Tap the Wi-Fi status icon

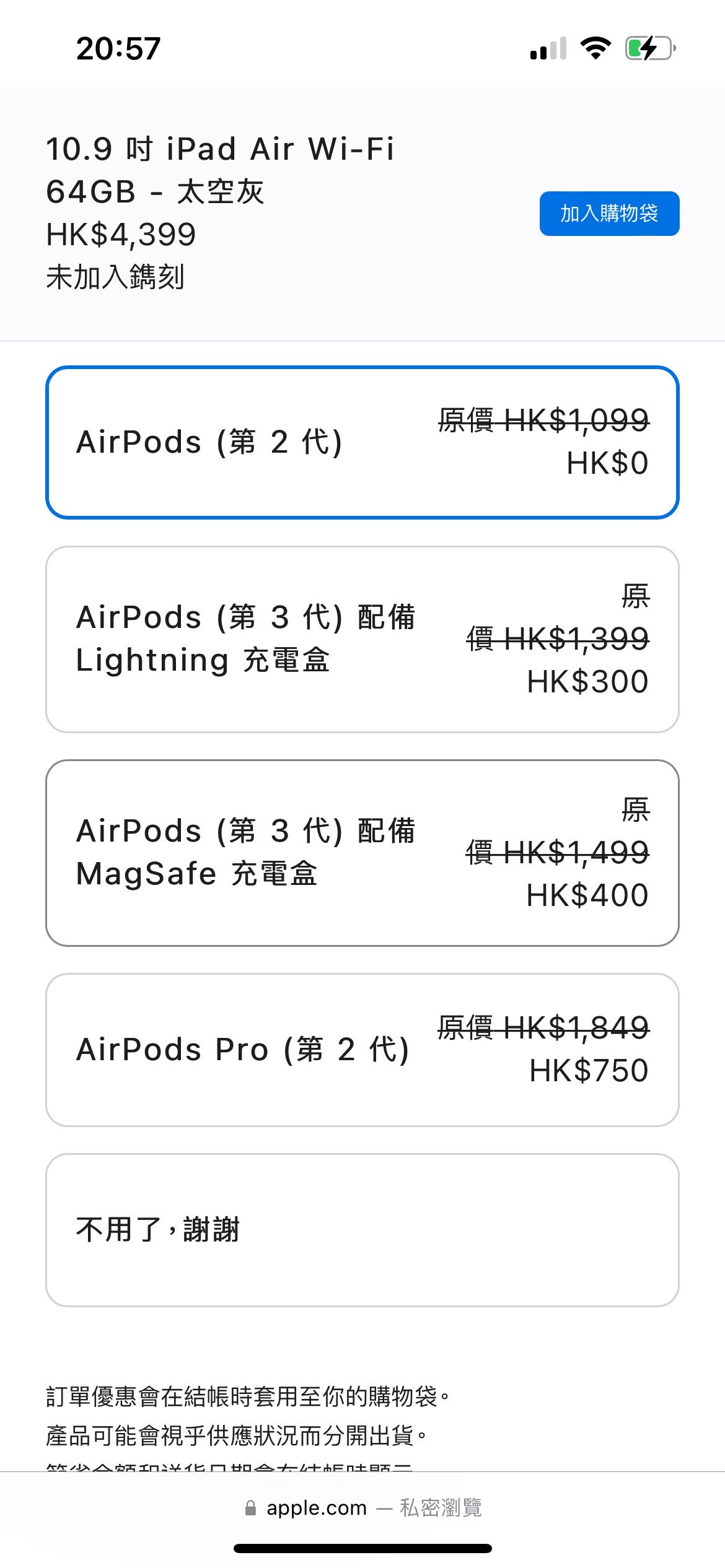point(596,48)
